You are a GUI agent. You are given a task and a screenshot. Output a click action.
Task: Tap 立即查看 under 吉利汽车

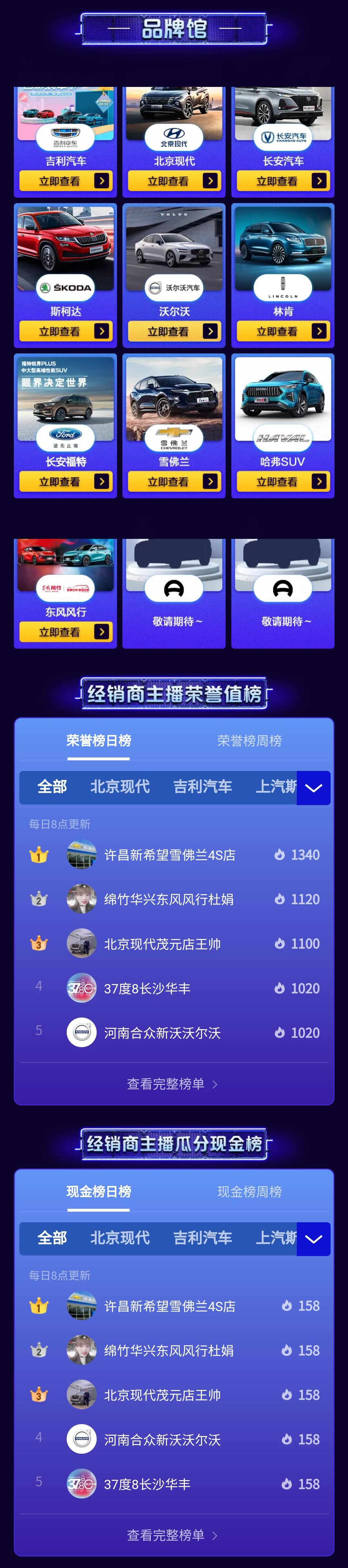point(65,181)
